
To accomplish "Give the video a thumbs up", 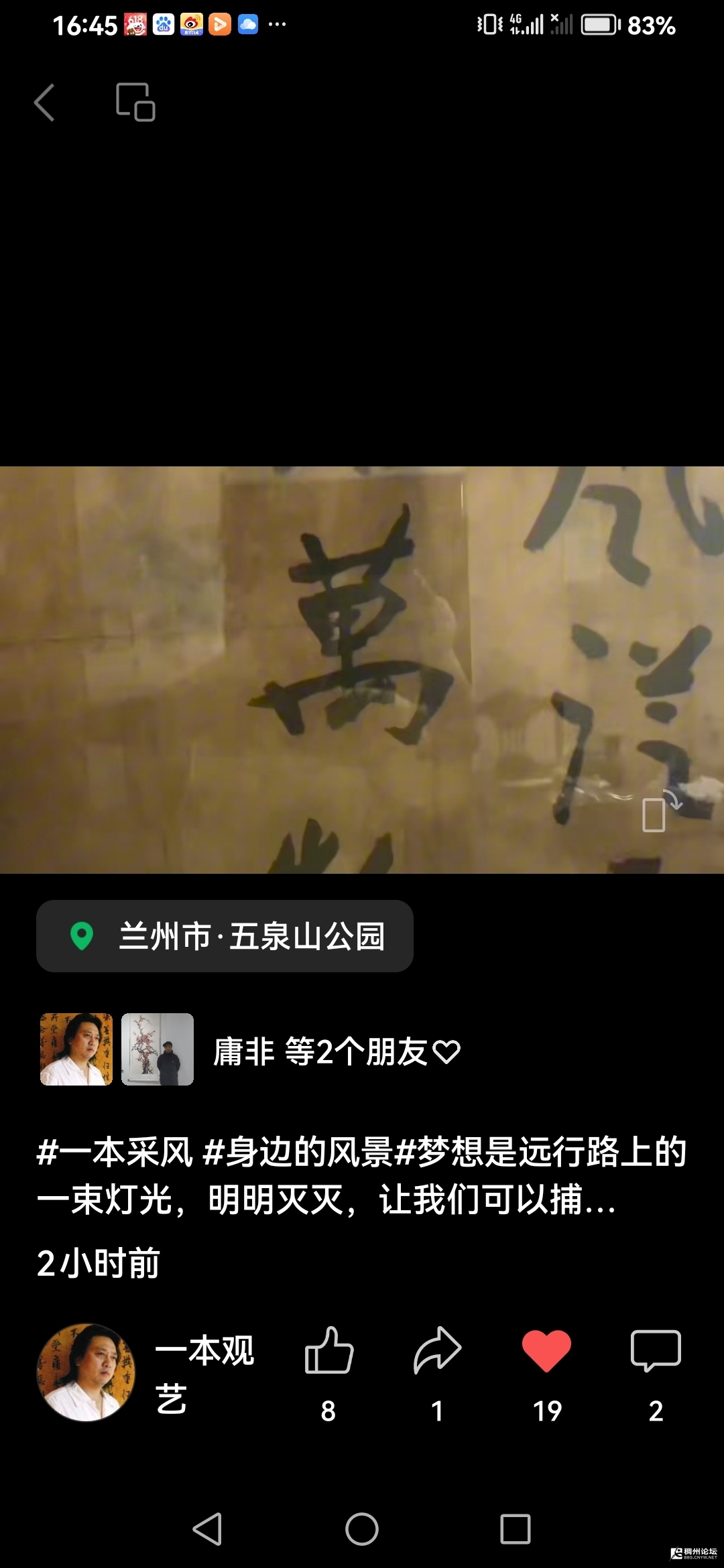I will 328,1351.
